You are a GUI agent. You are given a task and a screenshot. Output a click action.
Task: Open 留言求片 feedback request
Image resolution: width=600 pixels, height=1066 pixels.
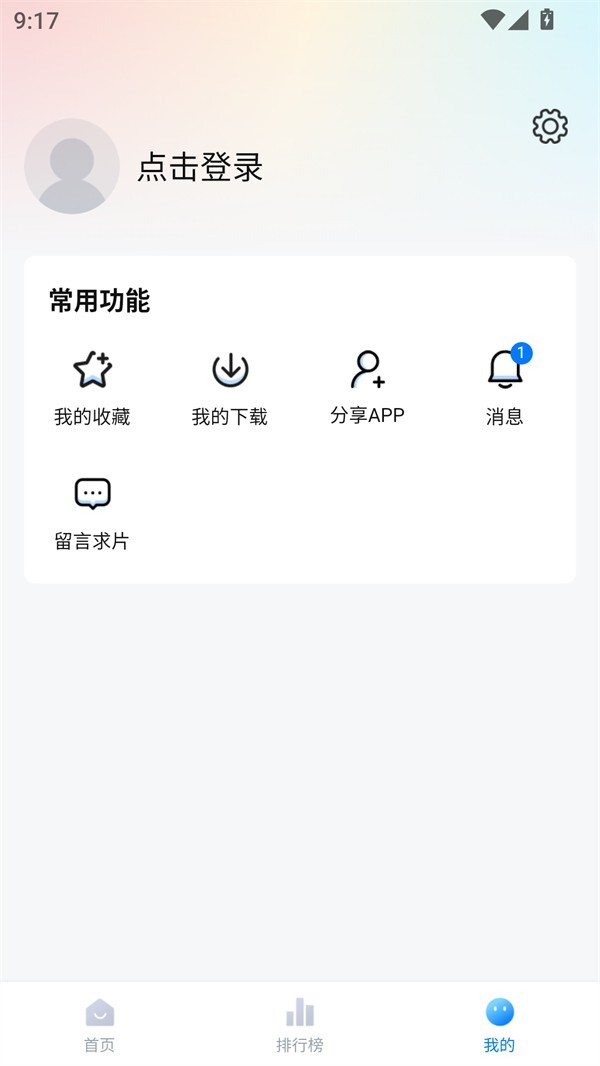[92, 512]
